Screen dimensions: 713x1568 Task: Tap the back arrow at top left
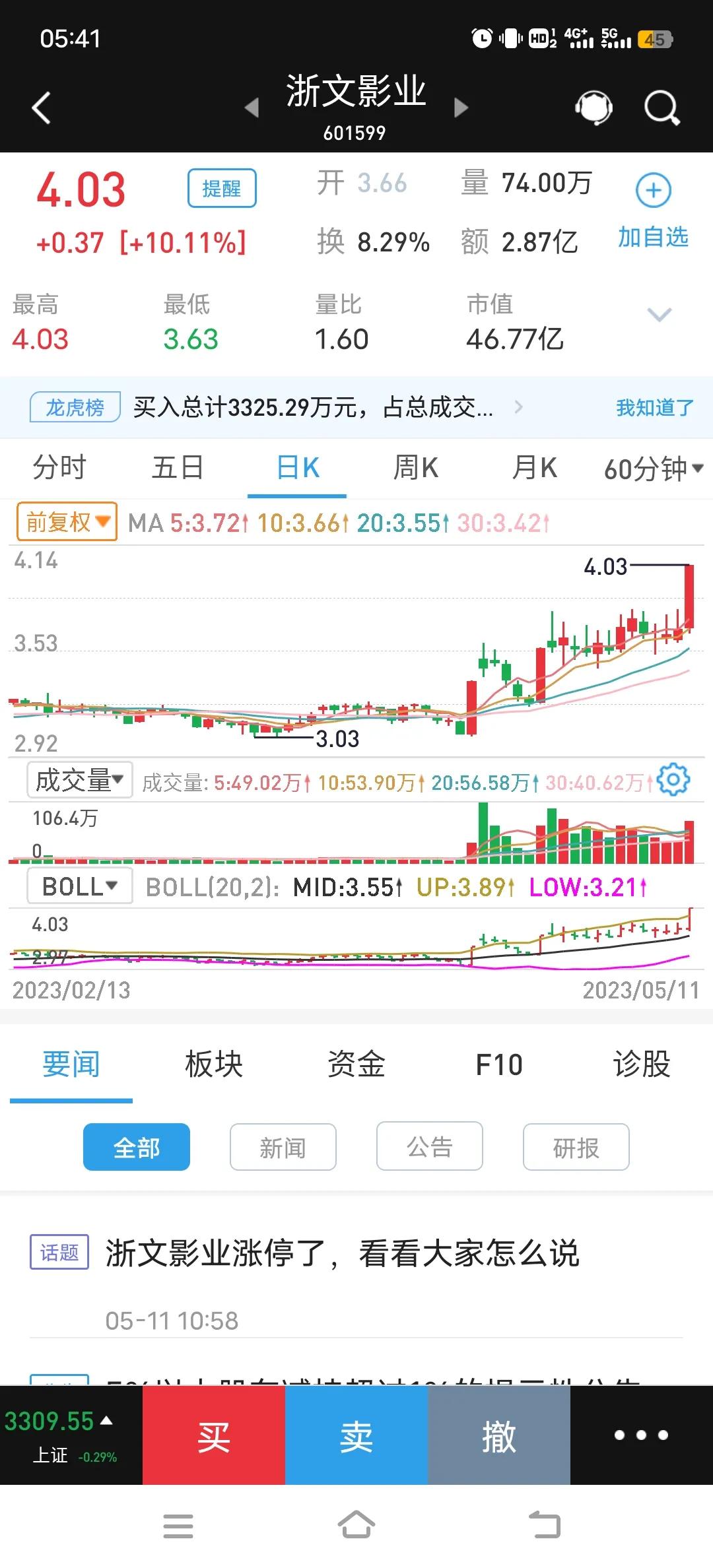42,108
